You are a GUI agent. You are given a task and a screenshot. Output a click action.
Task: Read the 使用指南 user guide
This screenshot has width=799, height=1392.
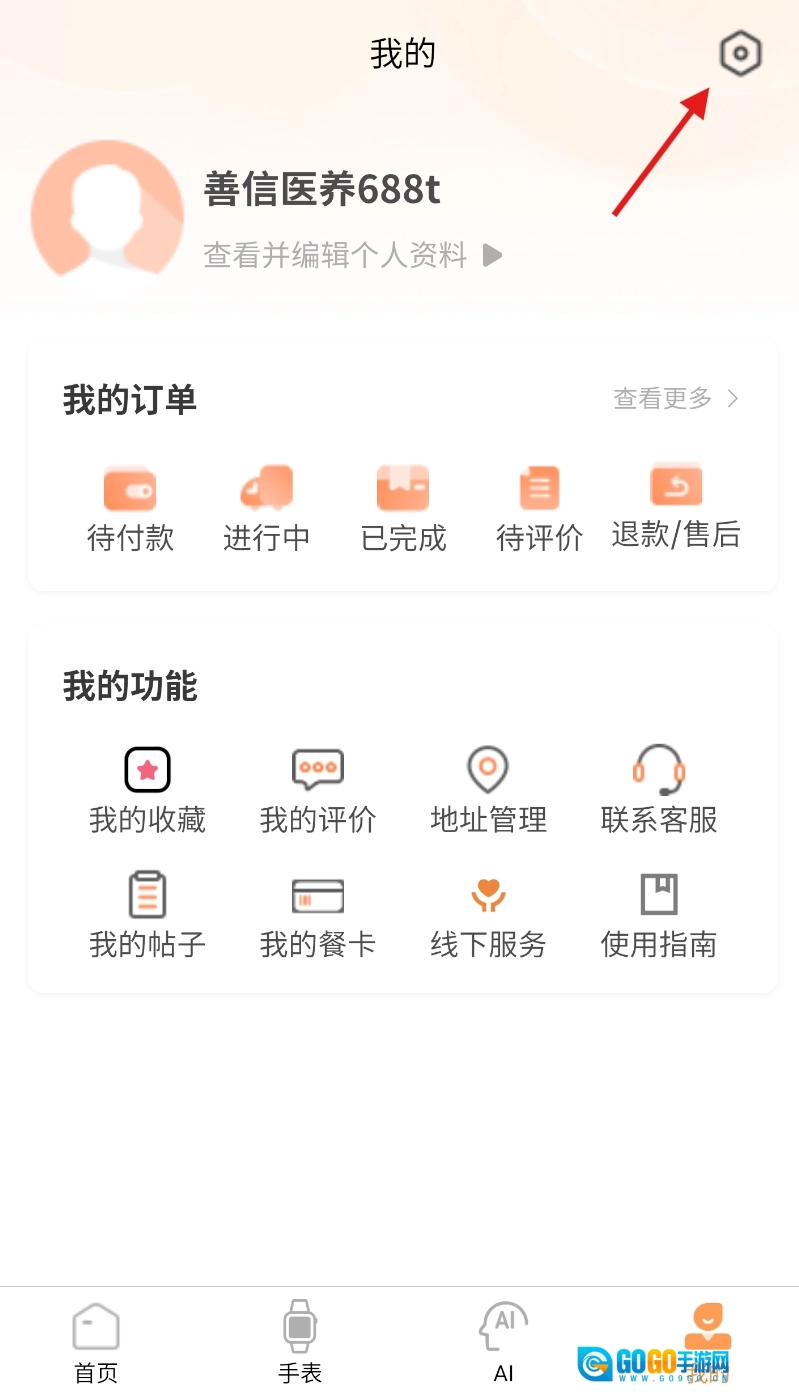point(659,915)
